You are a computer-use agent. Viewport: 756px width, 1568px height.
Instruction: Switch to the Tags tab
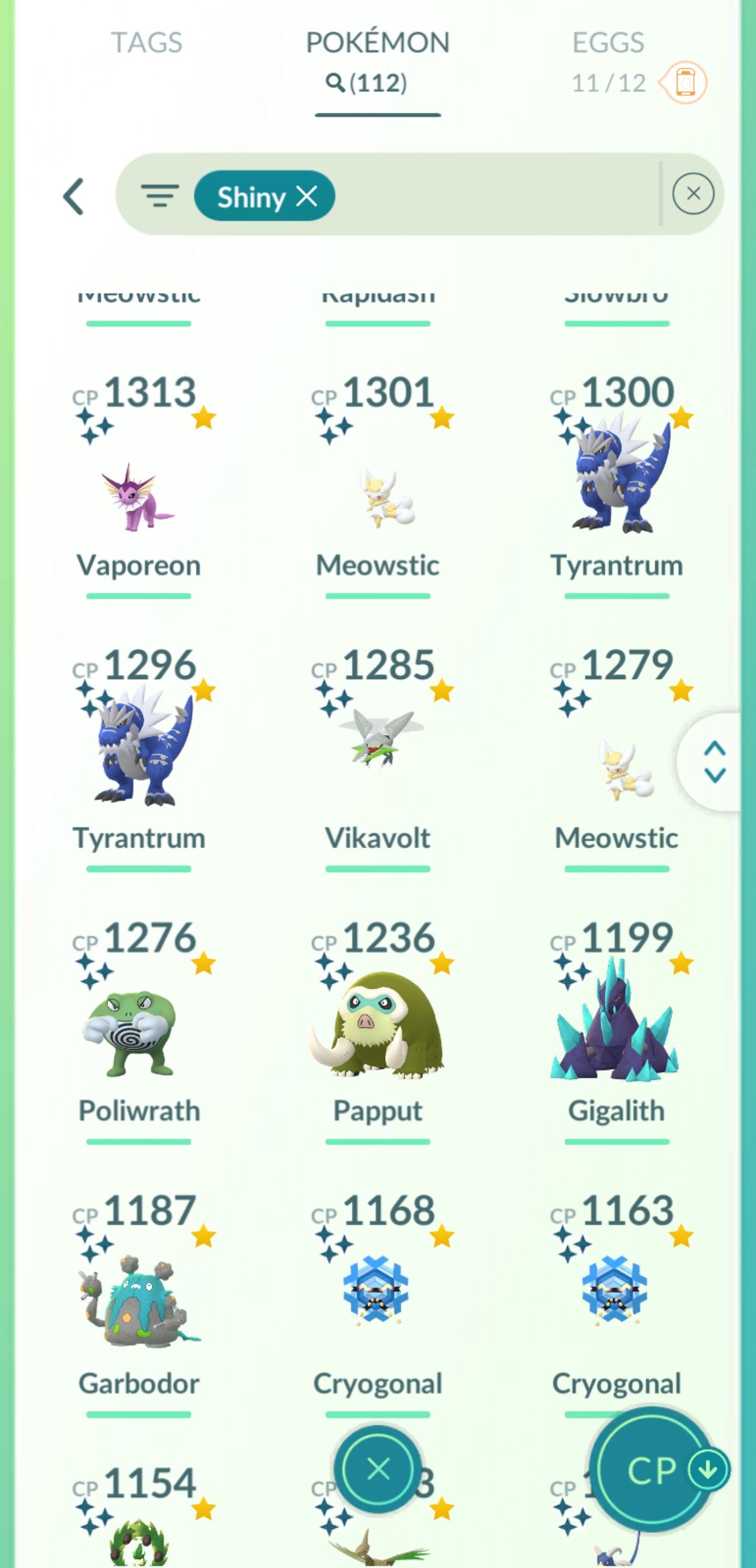(146, 43)
